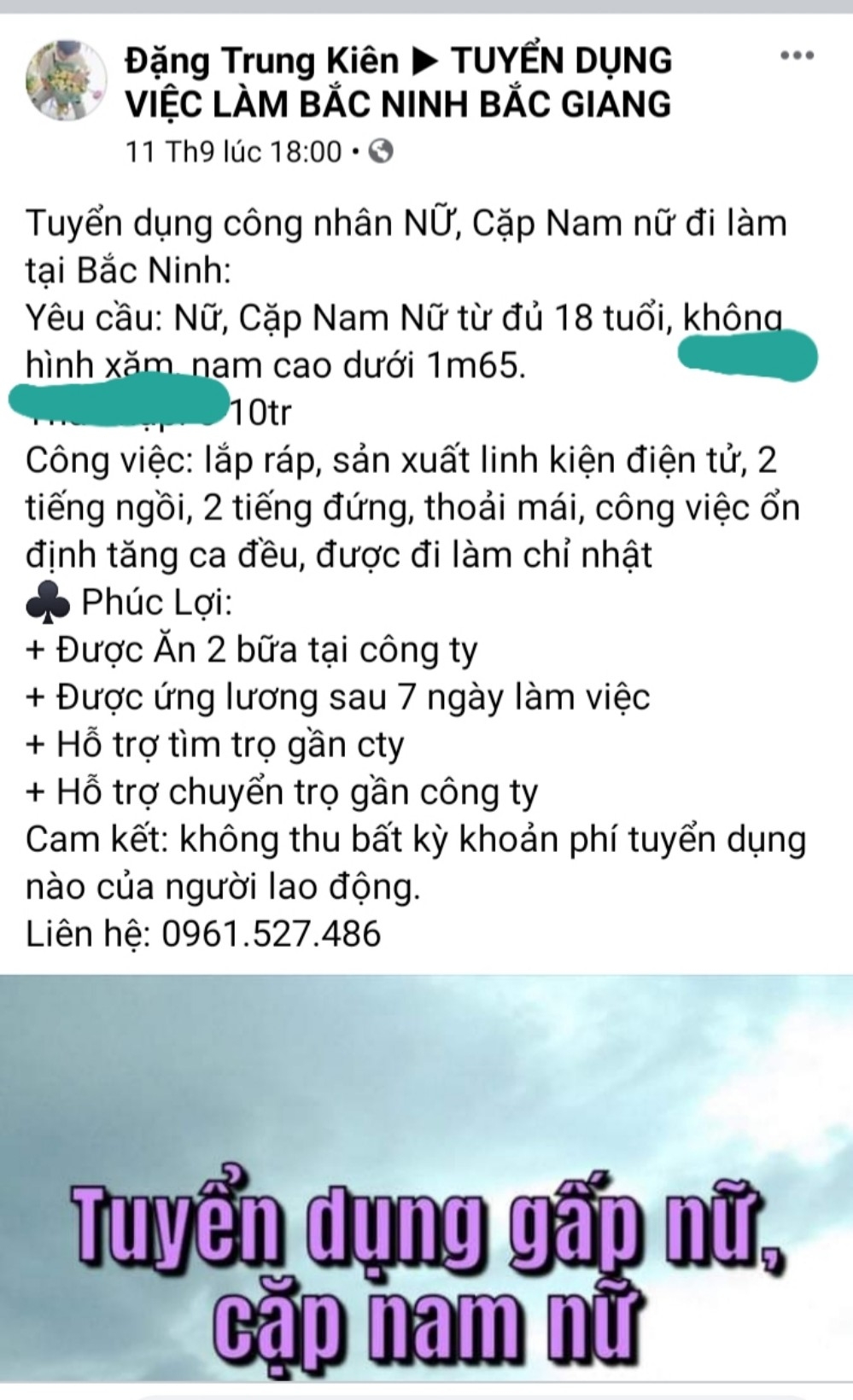This screenshot has height=1400, width=853.
Task: Open the sky background photo at bottom
Action: click(426, 1067)
